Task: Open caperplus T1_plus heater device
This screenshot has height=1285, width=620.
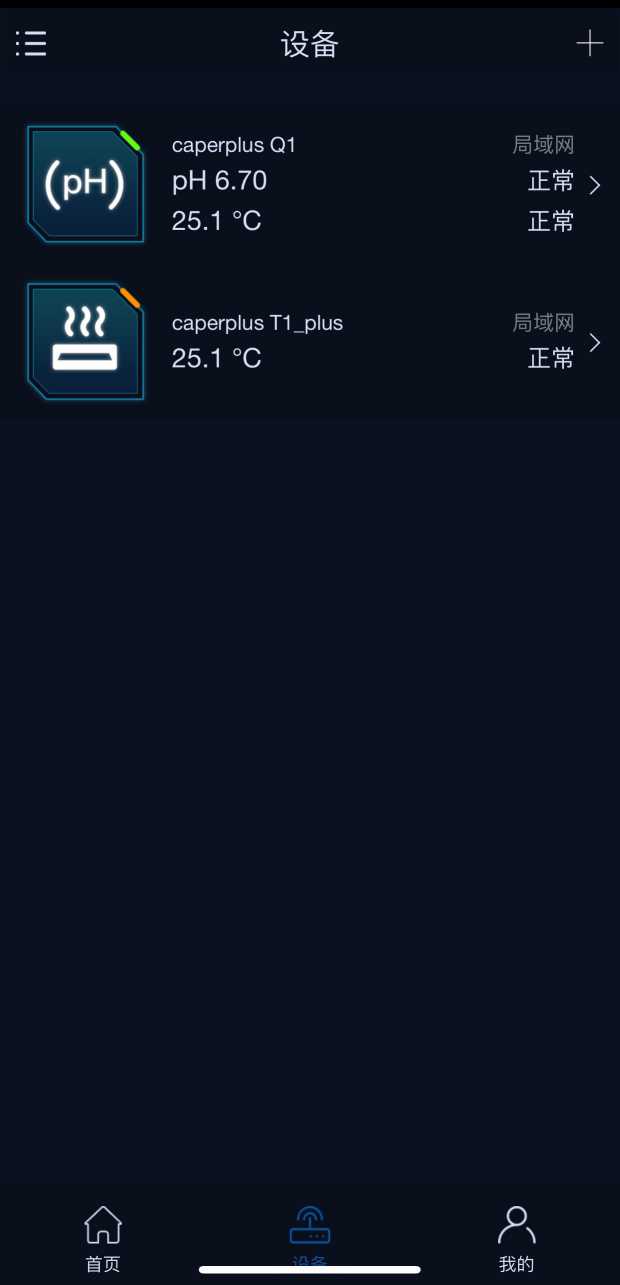Action: point(310,341)
